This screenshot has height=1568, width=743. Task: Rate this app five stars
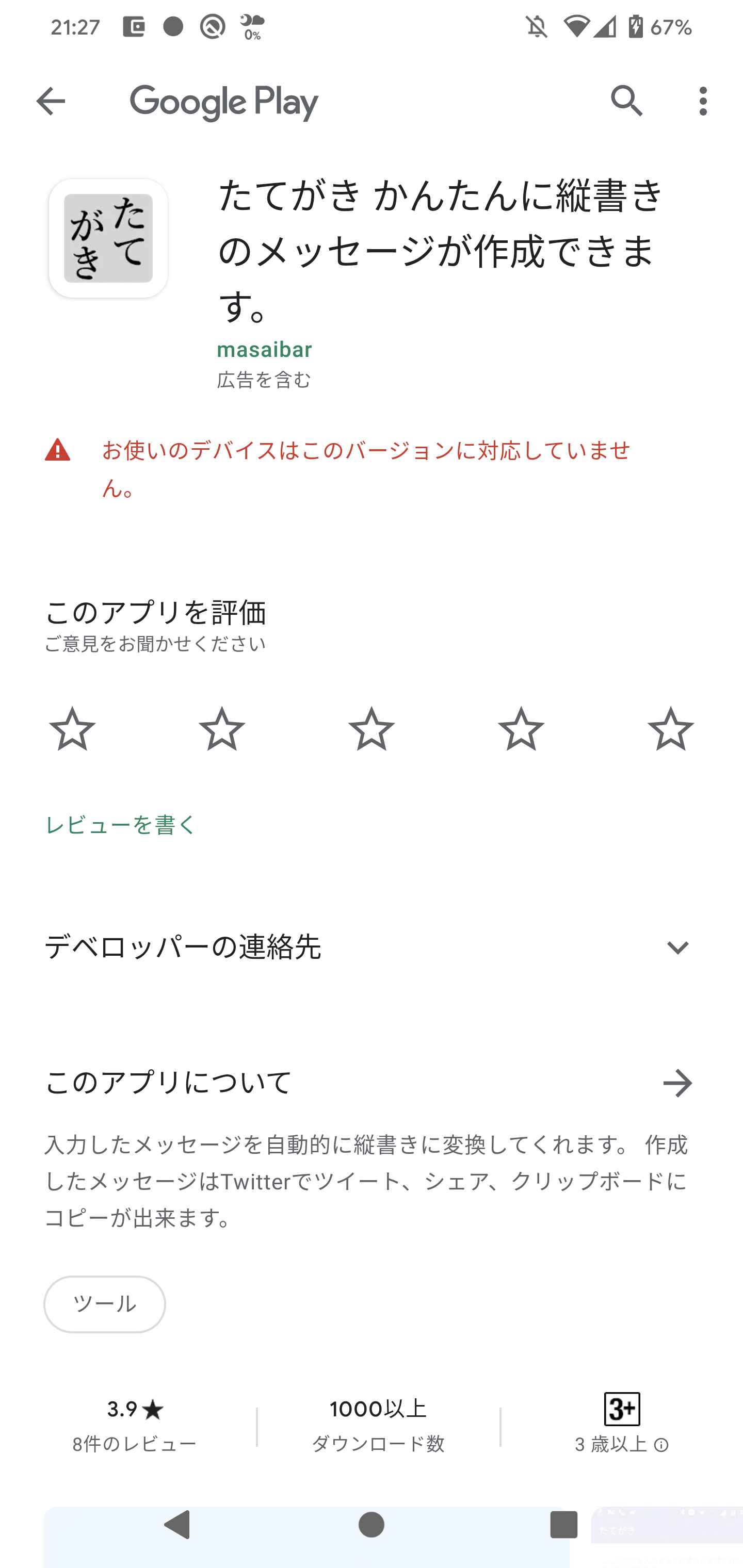671,729
